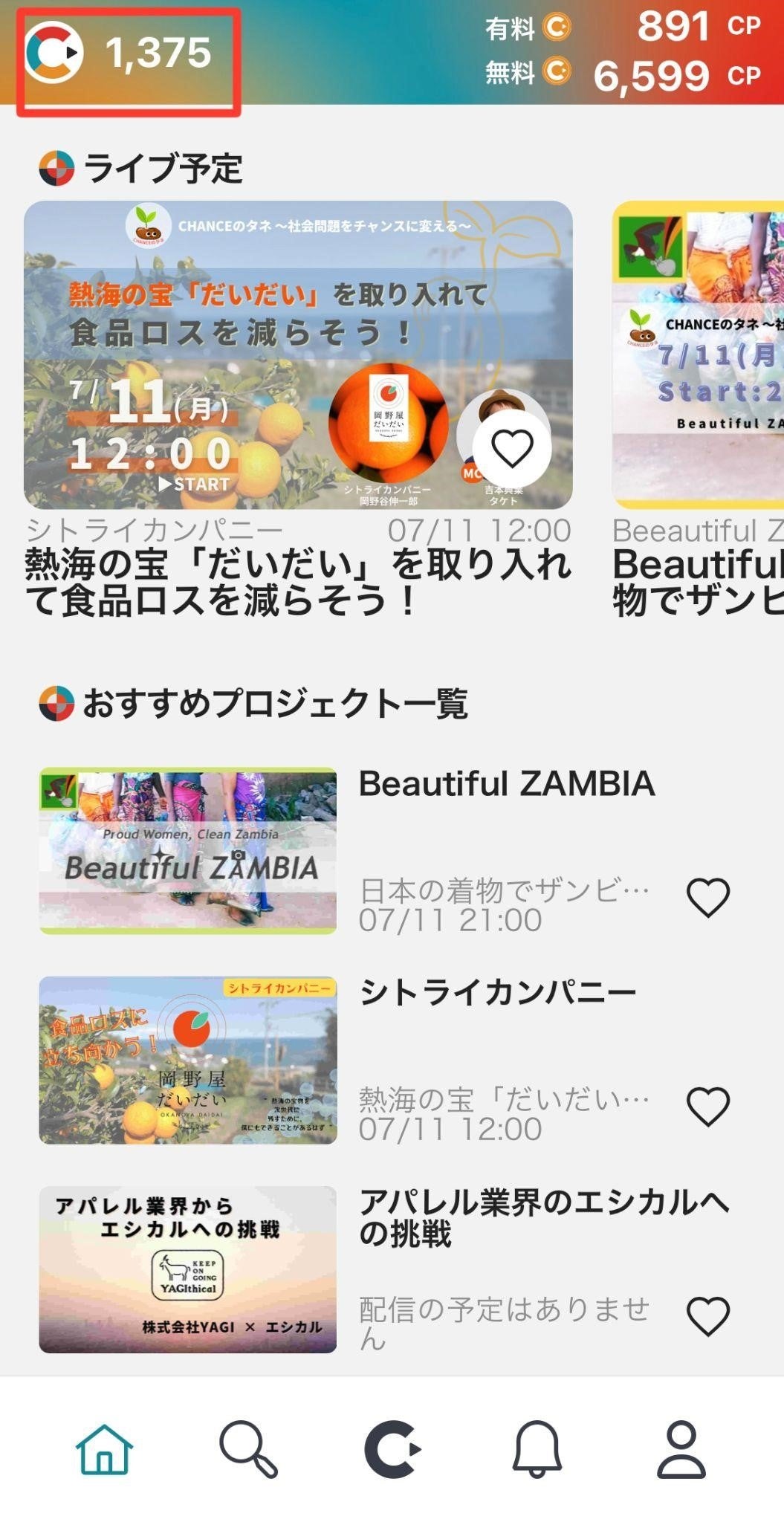Viewport: 784px width, 1522px height.
Task: Switch to the Search tab
Action: 248,1449
